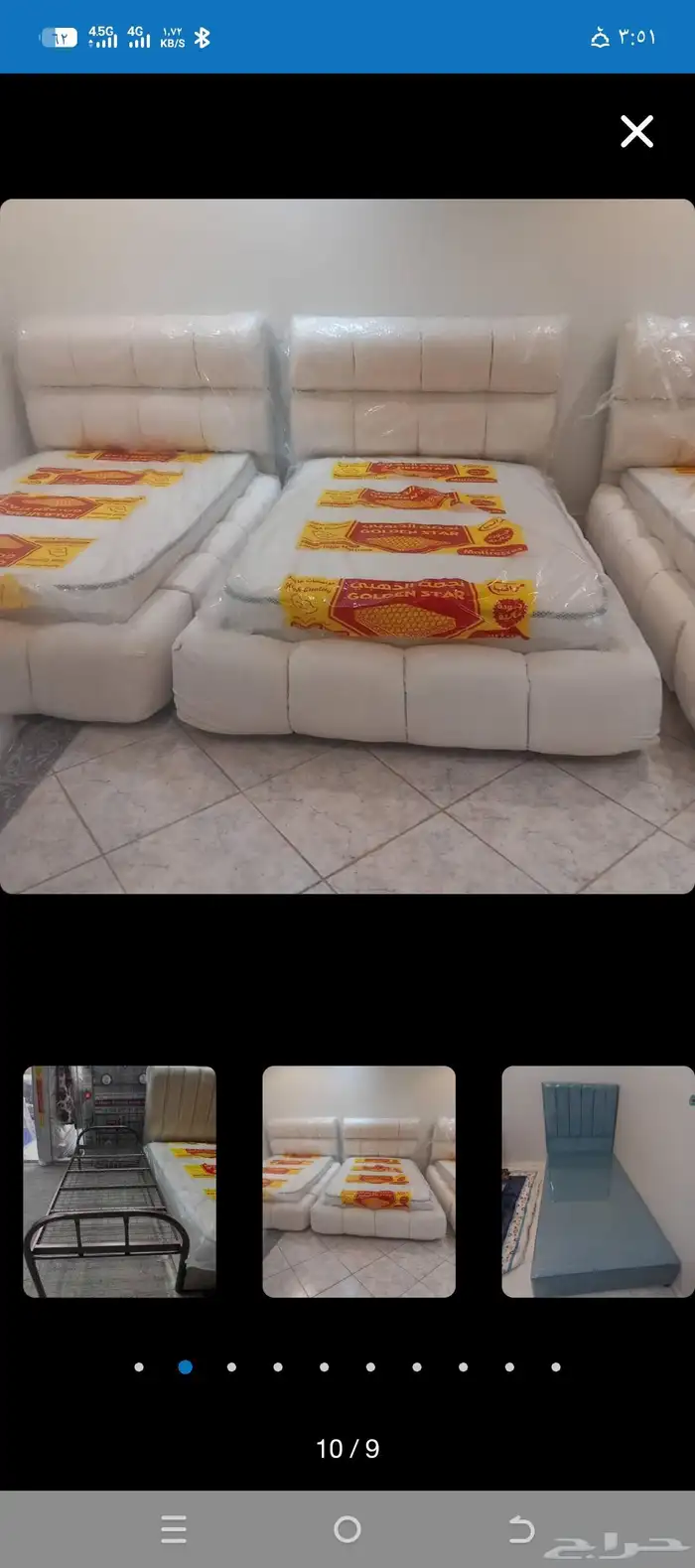Screen dimensions: 695x1568
Task: Open the system recent apps menu
Action: tap(174, 1529)
